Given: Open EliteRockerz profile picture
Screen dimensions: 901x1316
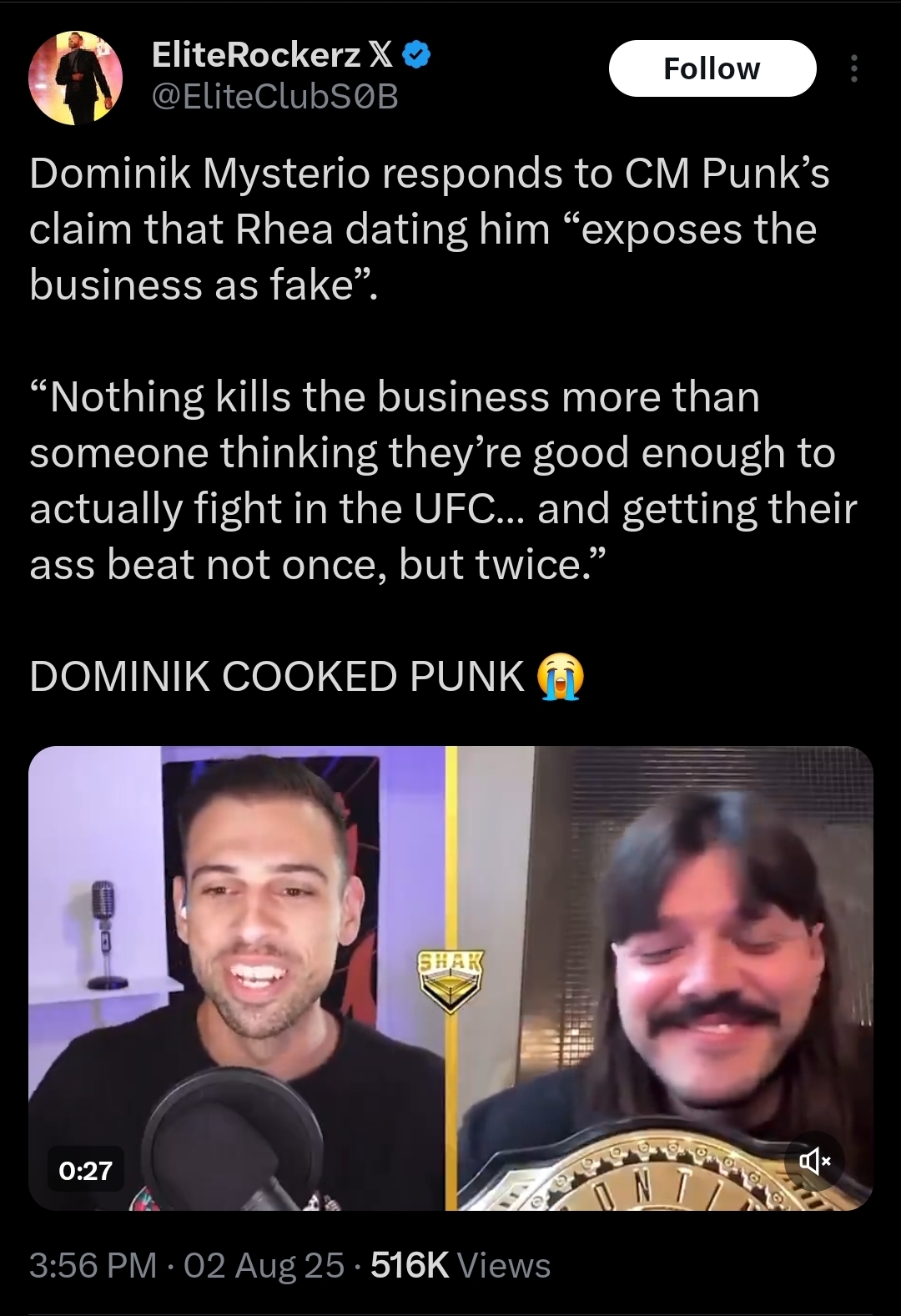Looking at the screenshot, I should coord(76,78).
